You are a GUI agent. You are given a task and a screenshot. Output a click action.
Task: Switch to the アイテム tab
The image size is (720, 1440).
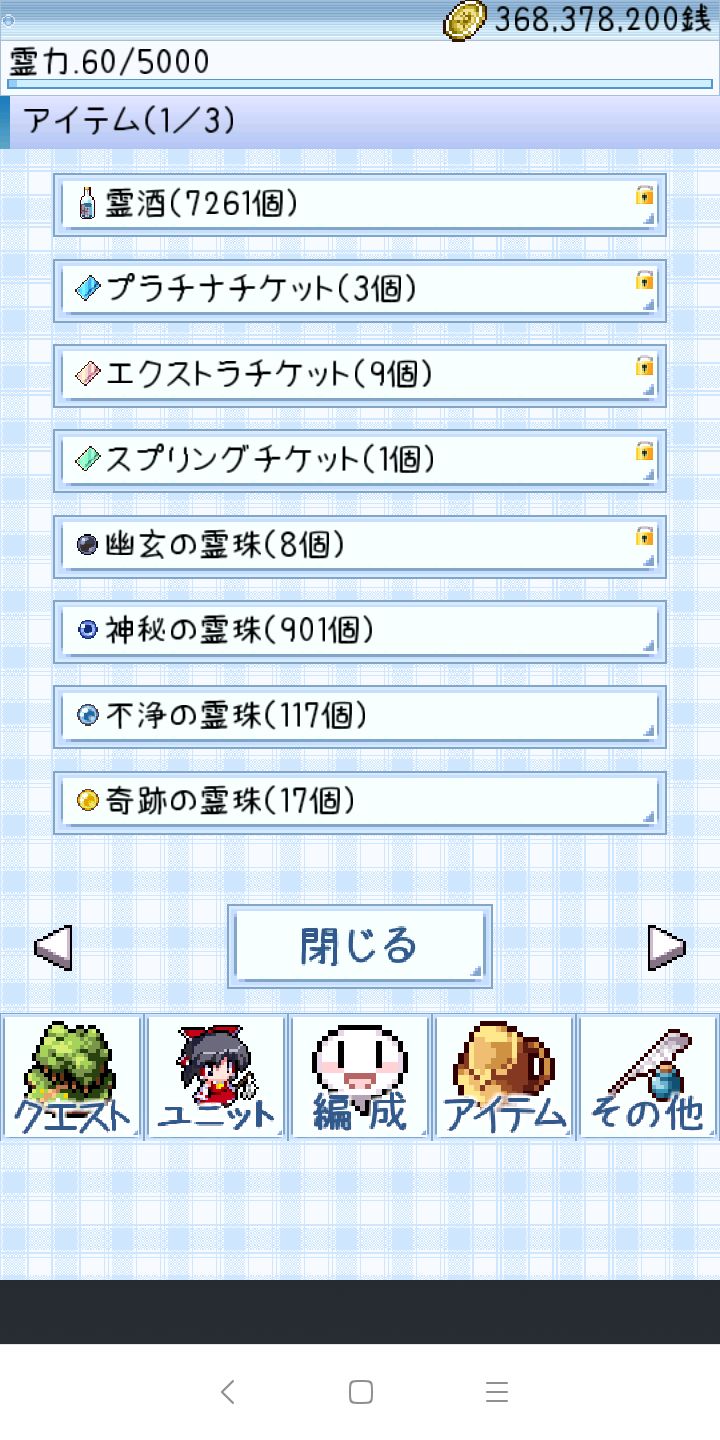click(x=504, y=1077)
